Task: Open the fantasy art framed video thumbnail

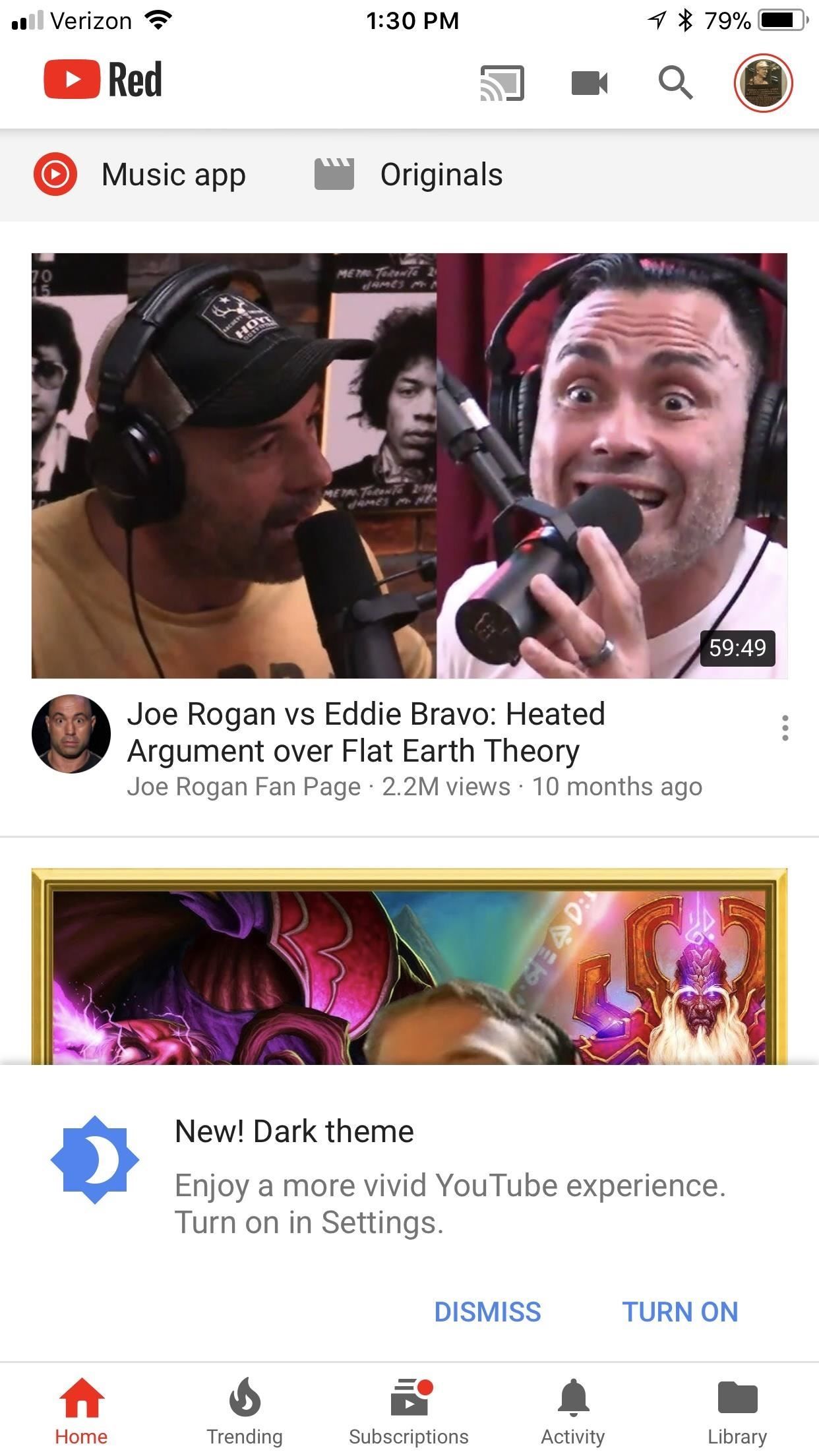Action: (409, 966)
